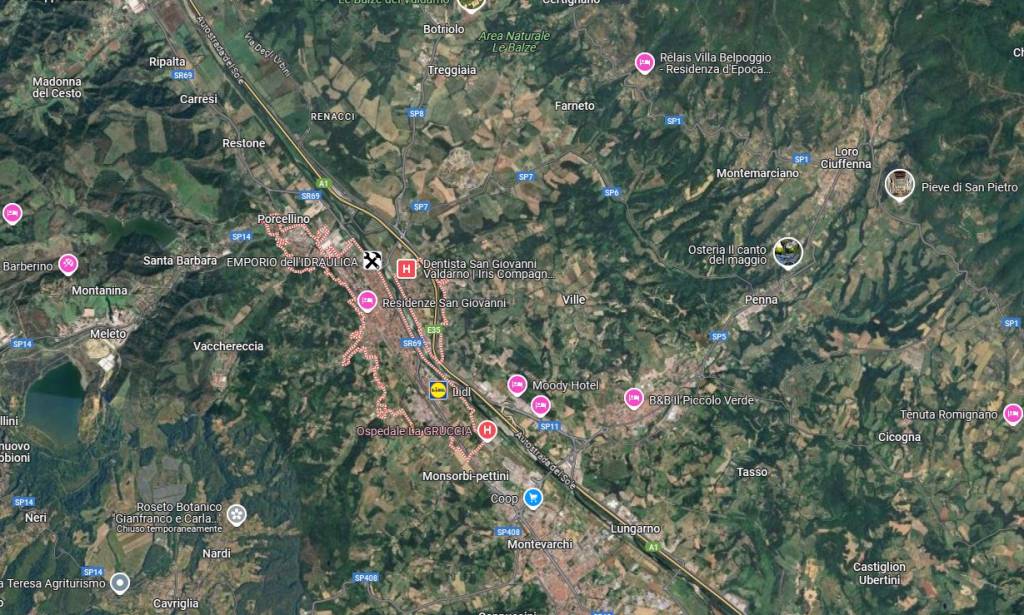This screenshot has height=615, width=1024.
Task: Select the Dentista San Giovanni Valdarno marker
Action: pyautogui.click(x=406, y=268)
